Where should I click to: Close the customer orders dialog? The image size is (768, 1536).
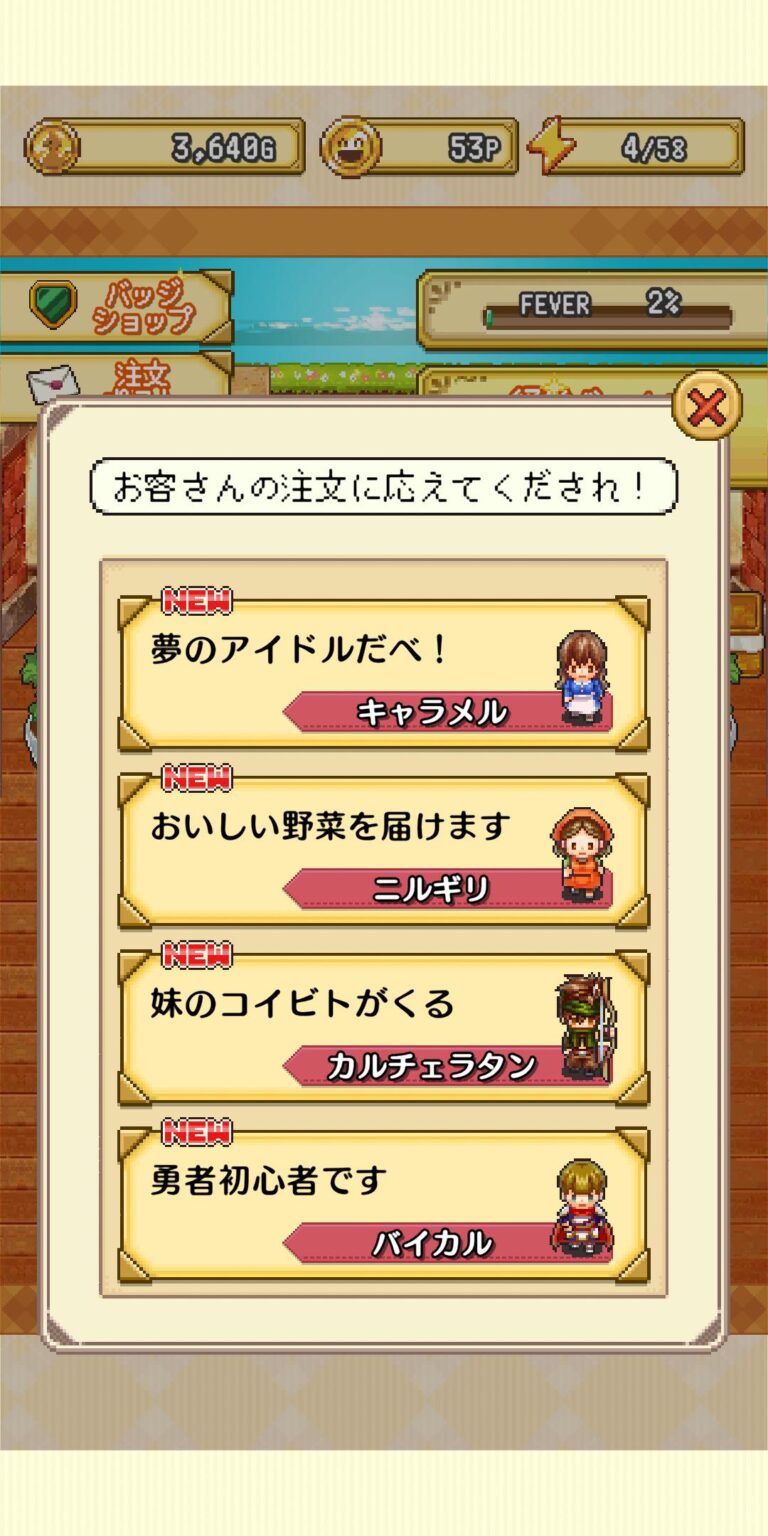707,407
